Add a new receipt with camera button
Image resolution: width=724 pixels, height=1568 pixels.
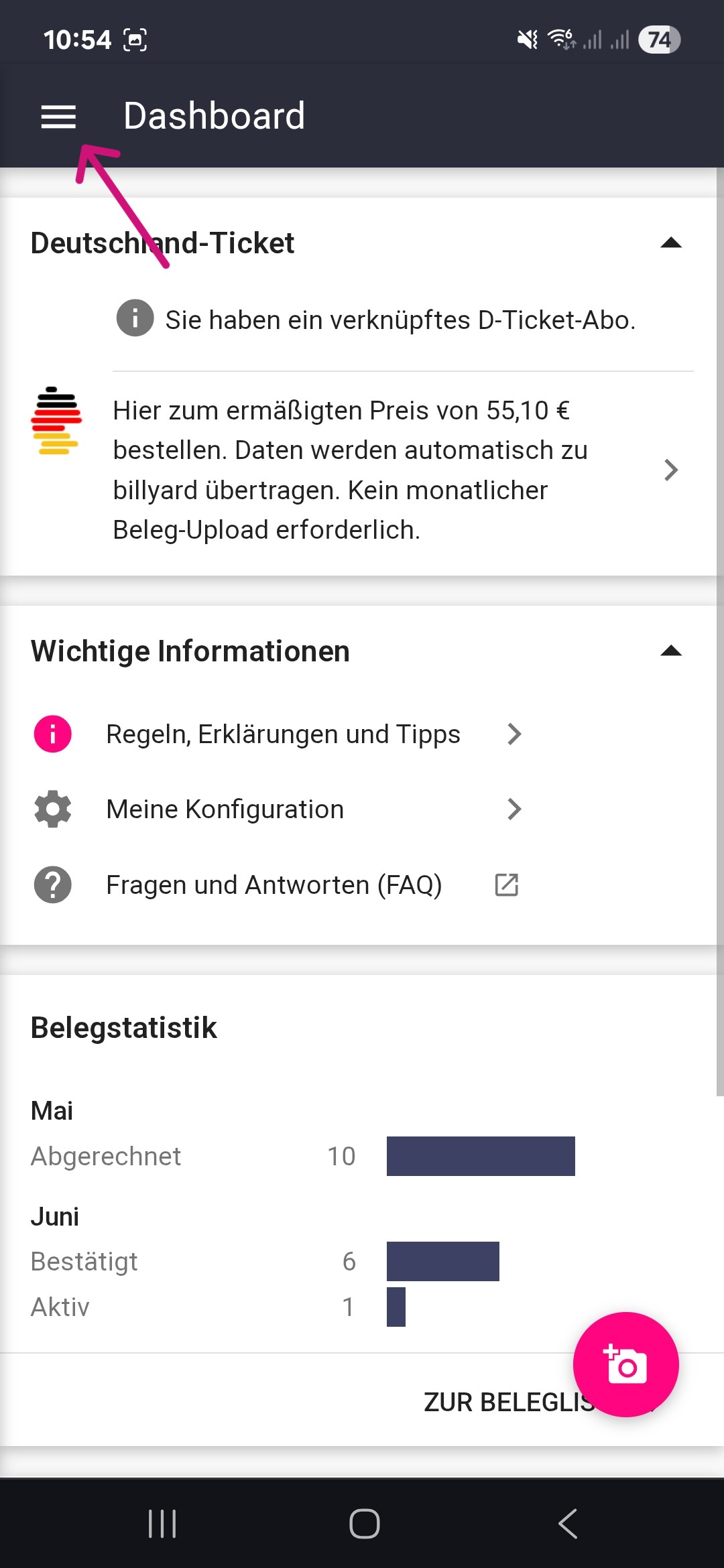coord(626,1364)
